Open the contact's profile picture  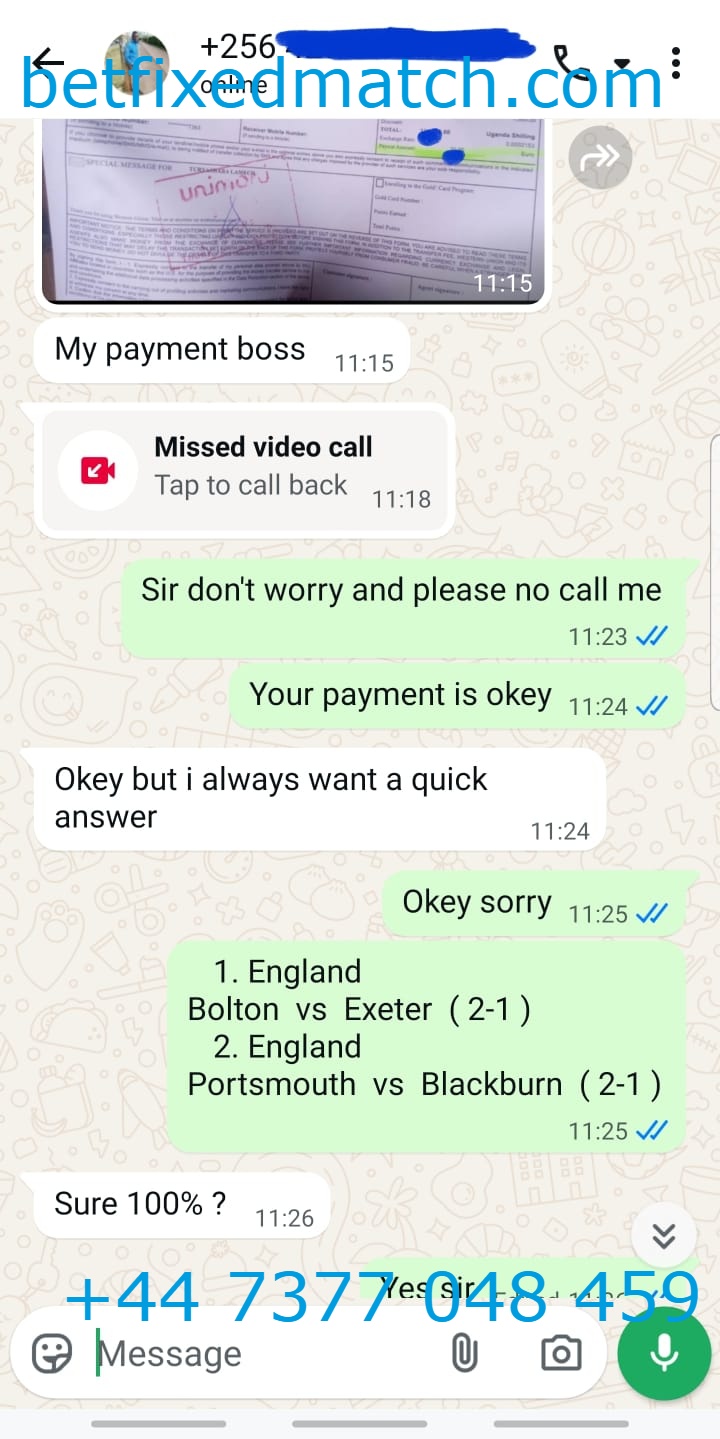(x=137, y=62)
